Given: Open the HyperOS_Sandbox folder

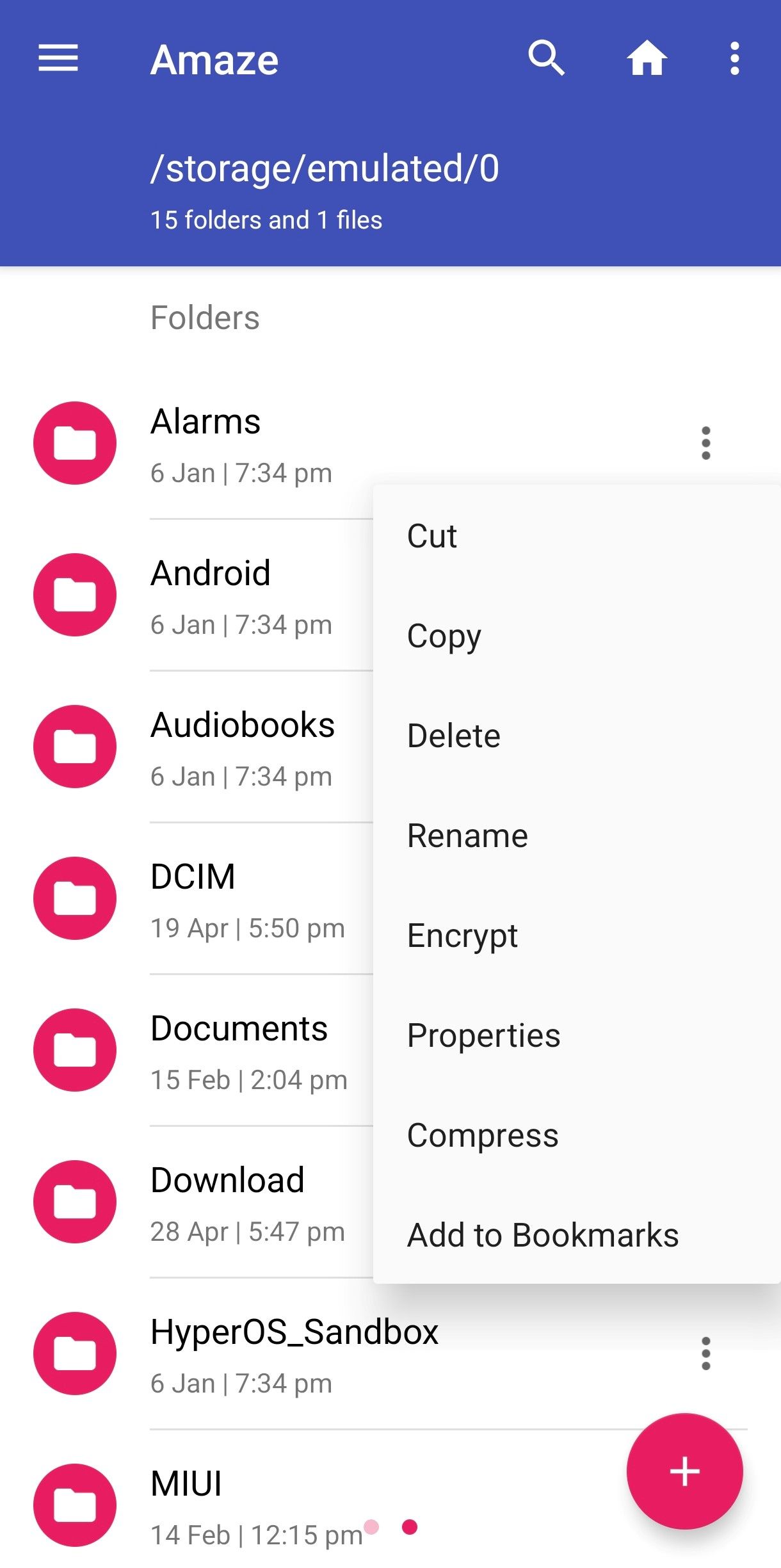Looking at the screenshot, I should pyautogui.click(x=294, y=1354).
